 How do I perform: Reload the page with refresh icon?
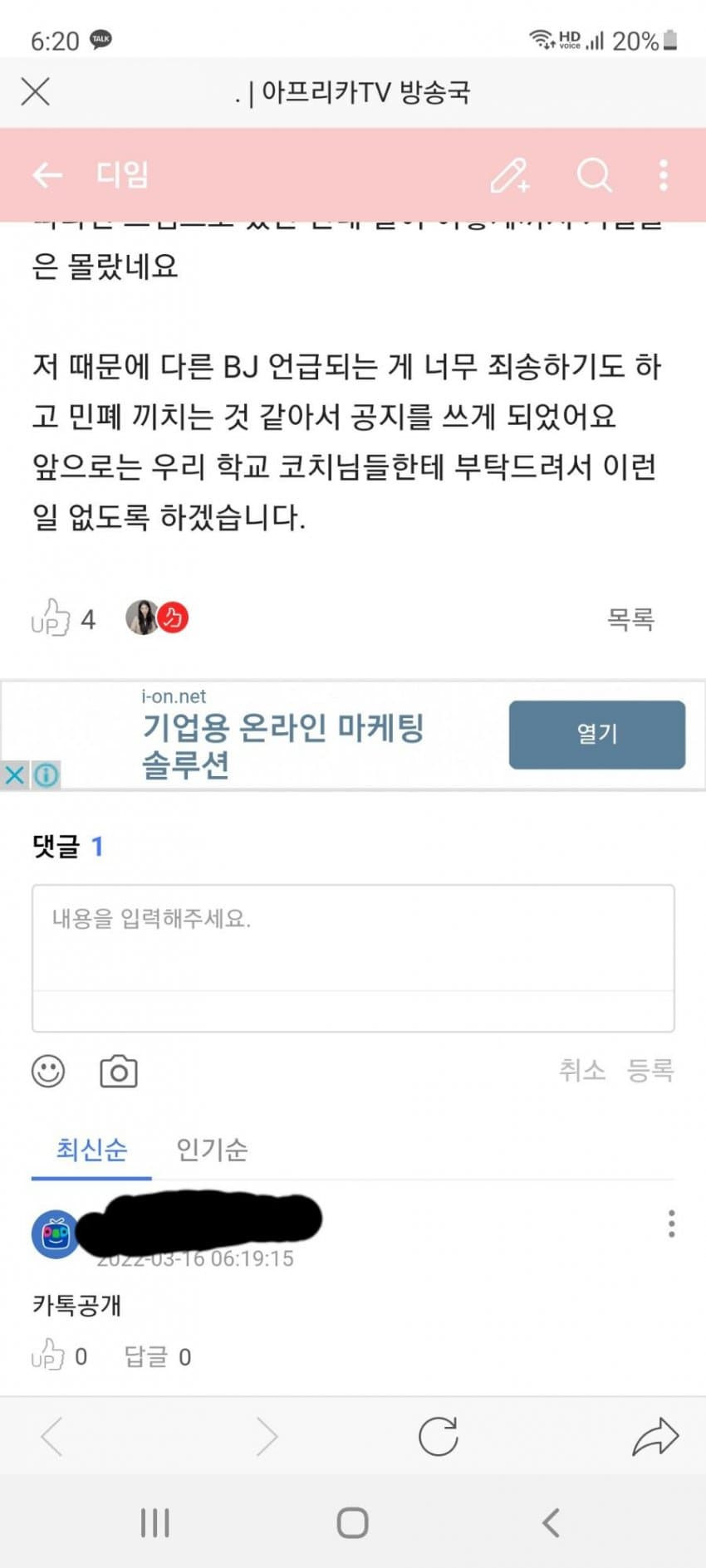pyautogui.click(x=438, y=1437)
